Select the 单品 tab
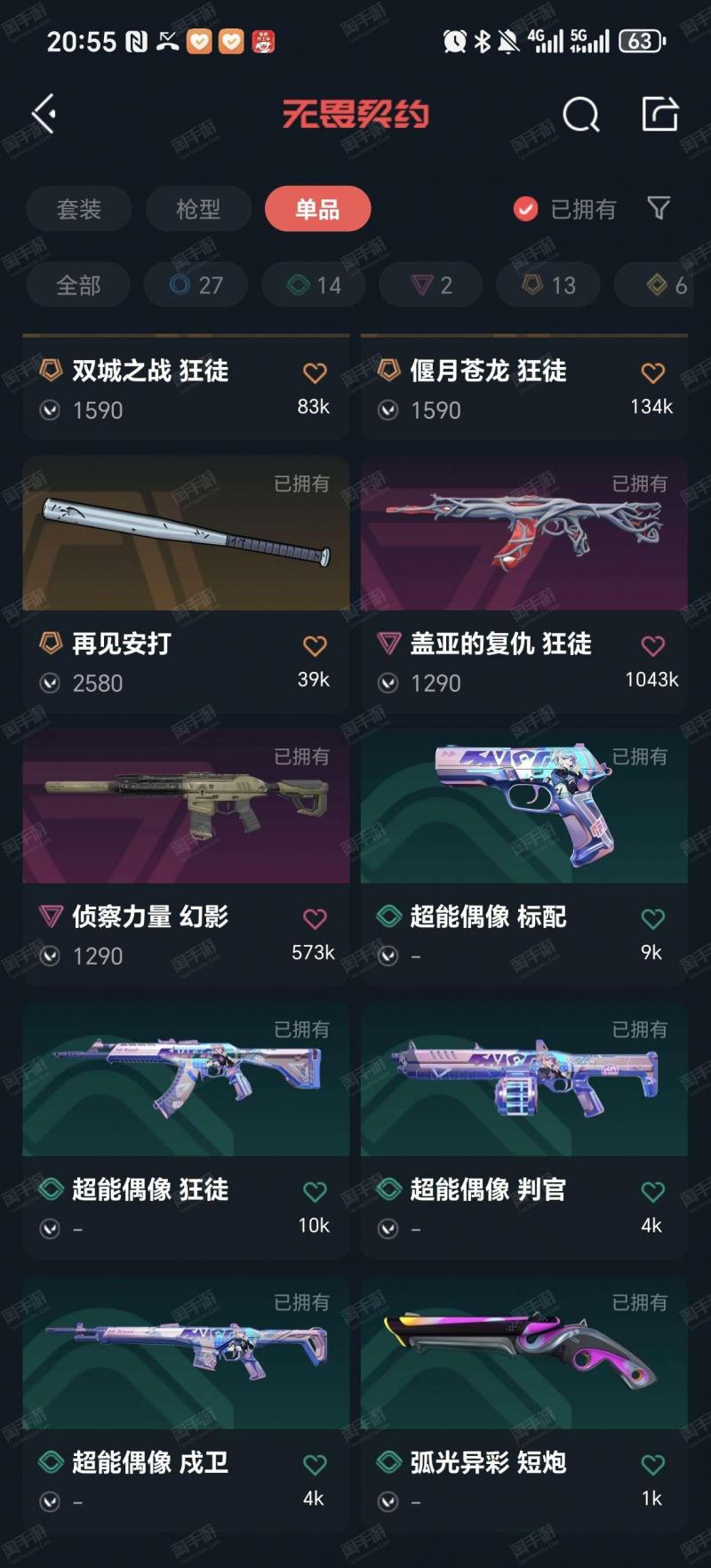 click(x=317, y=209)
